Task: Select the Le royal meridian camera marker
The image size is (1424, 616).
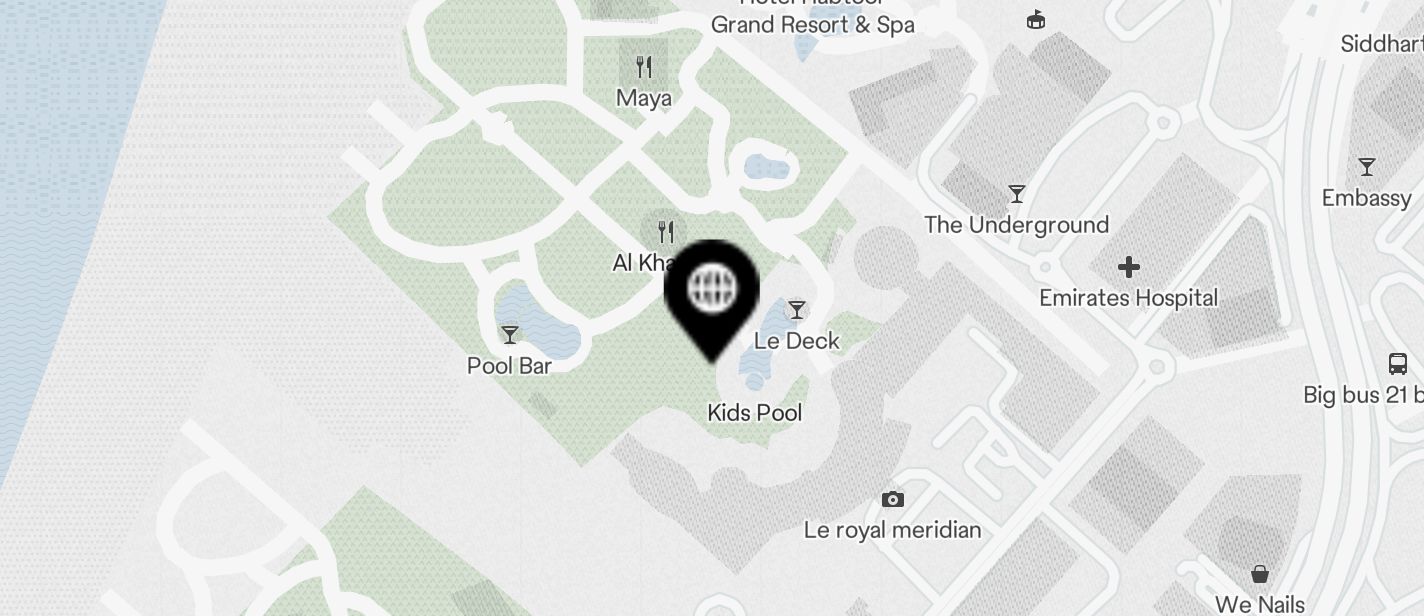Action: click(x=893, y=499)
